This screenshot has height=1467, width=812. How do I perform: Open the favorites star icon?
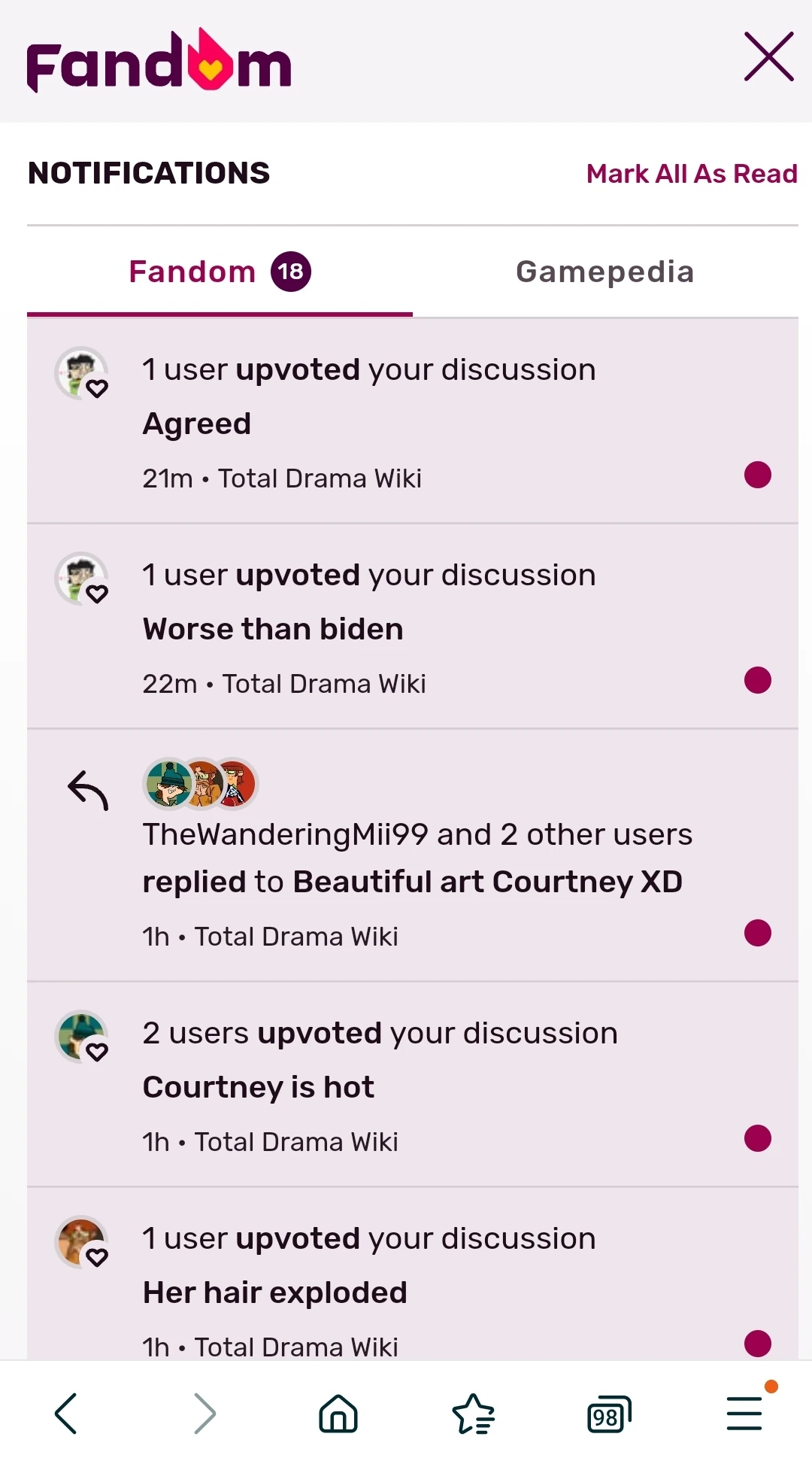tap(472, 1413)
